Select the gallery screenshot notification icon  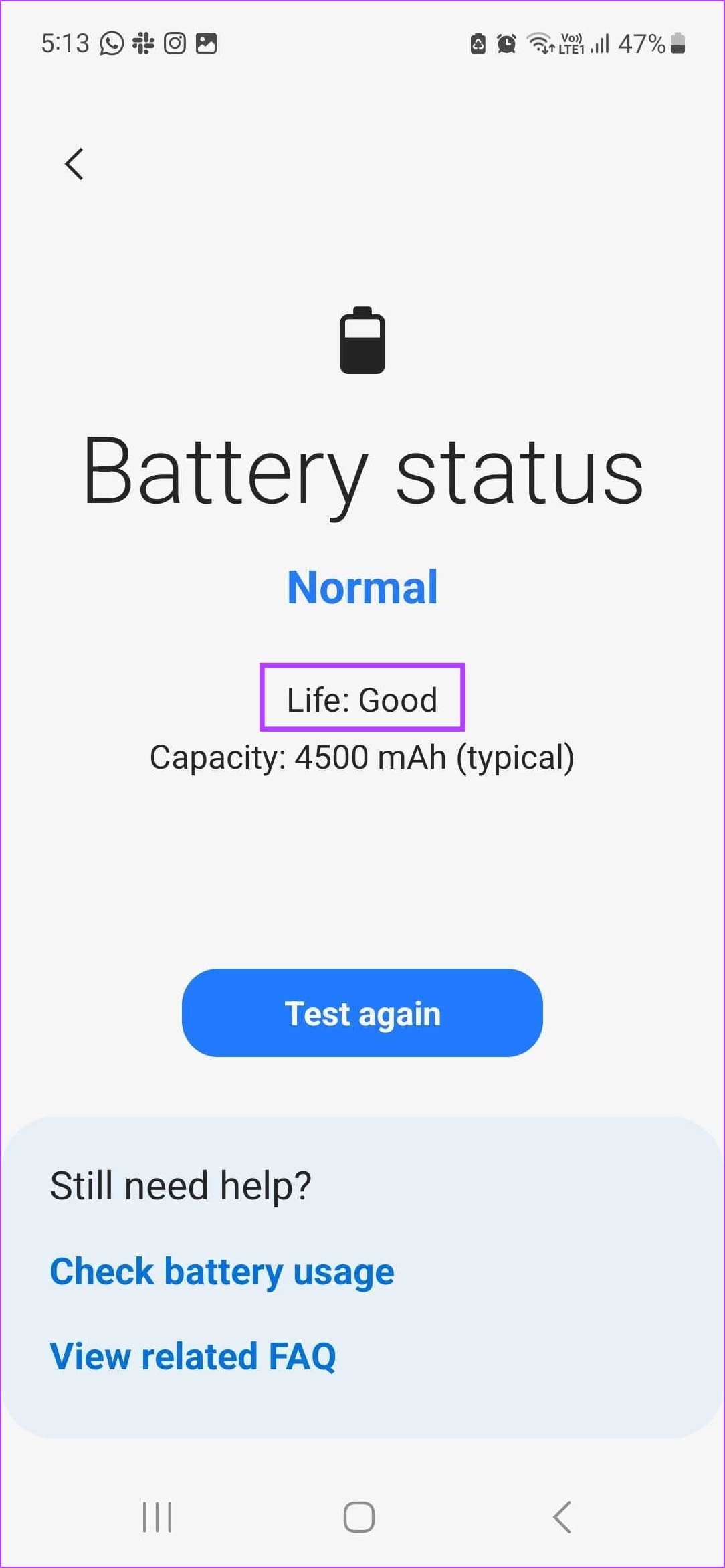(x=207, y=43)
